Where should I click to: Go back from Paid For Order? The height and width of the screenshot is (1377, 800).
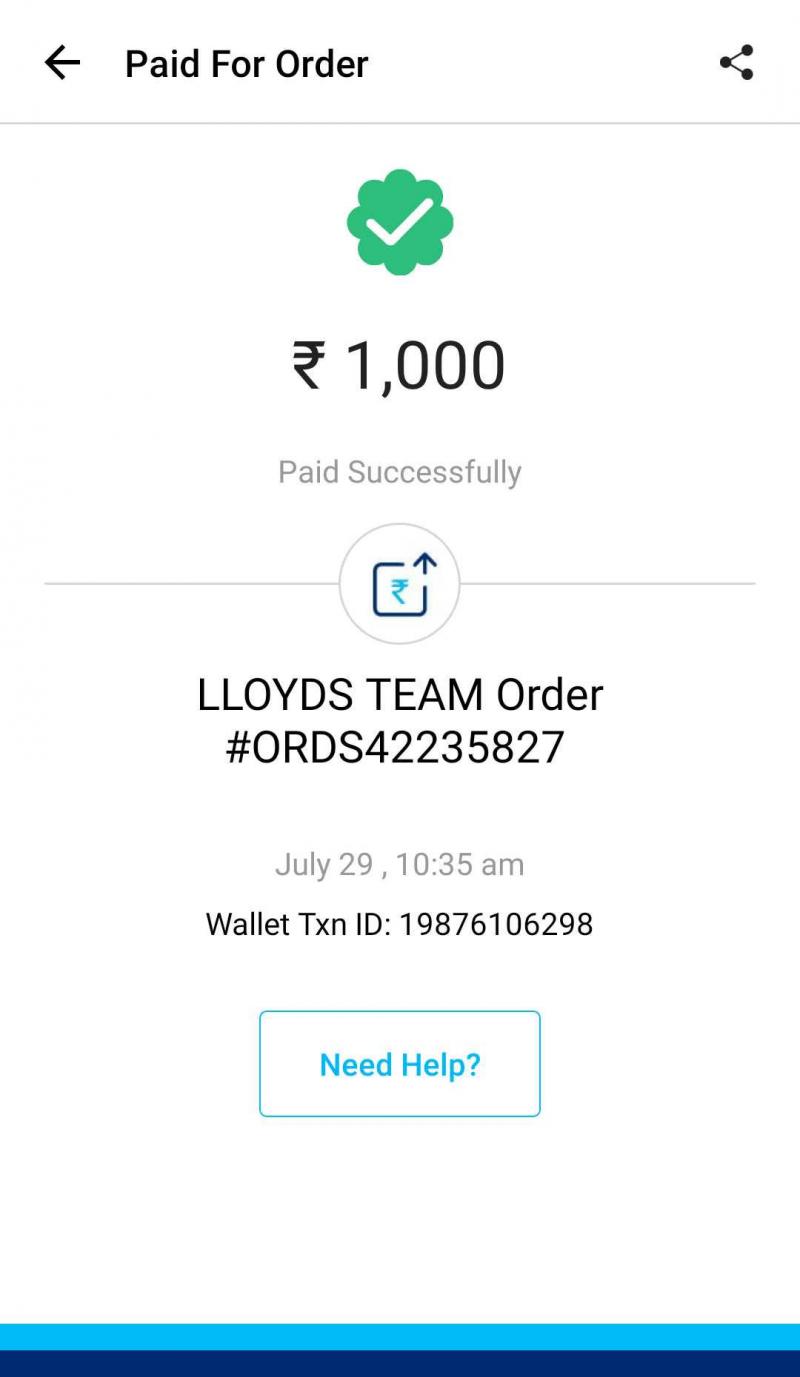(x=62, y=63)
